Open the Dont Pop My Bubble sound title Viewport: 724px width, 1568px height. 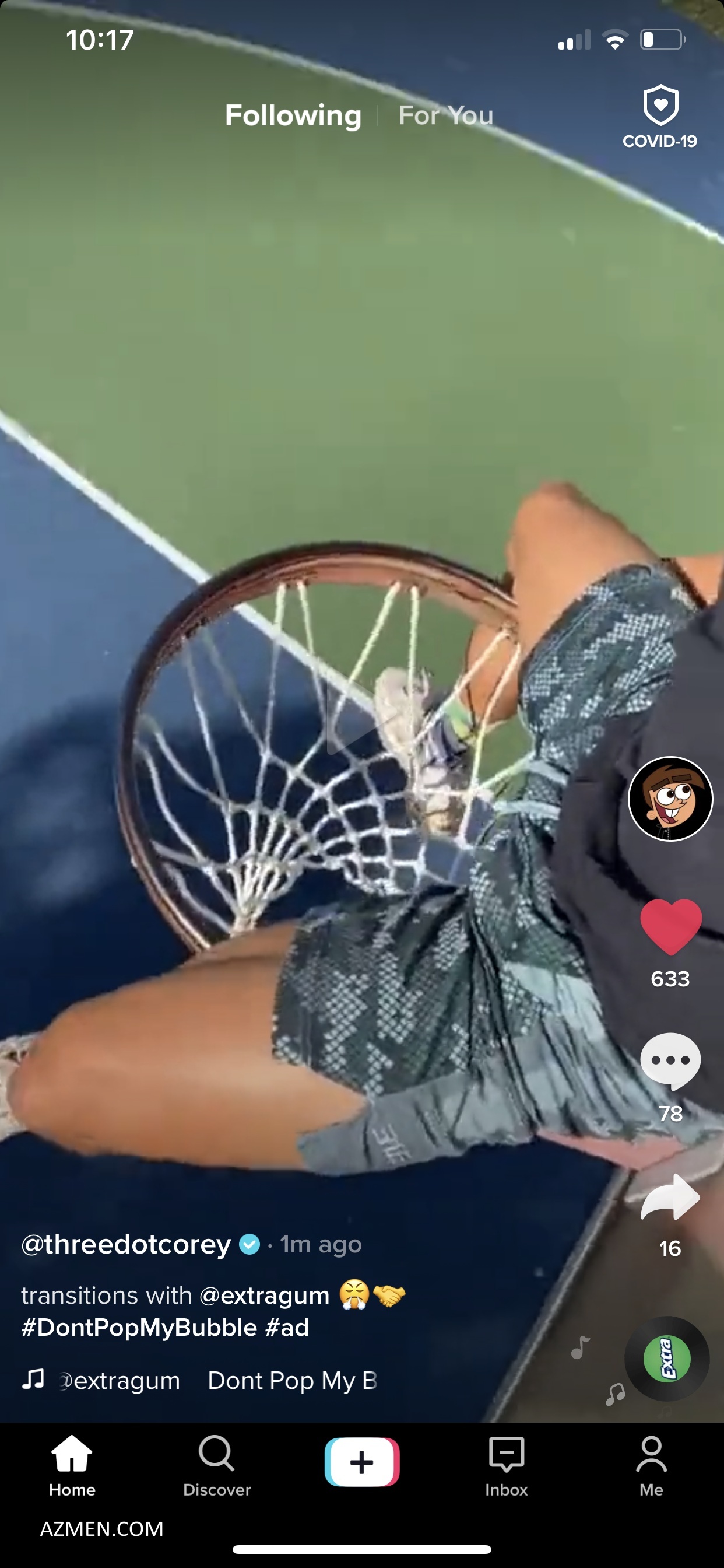pos(292,1381)
